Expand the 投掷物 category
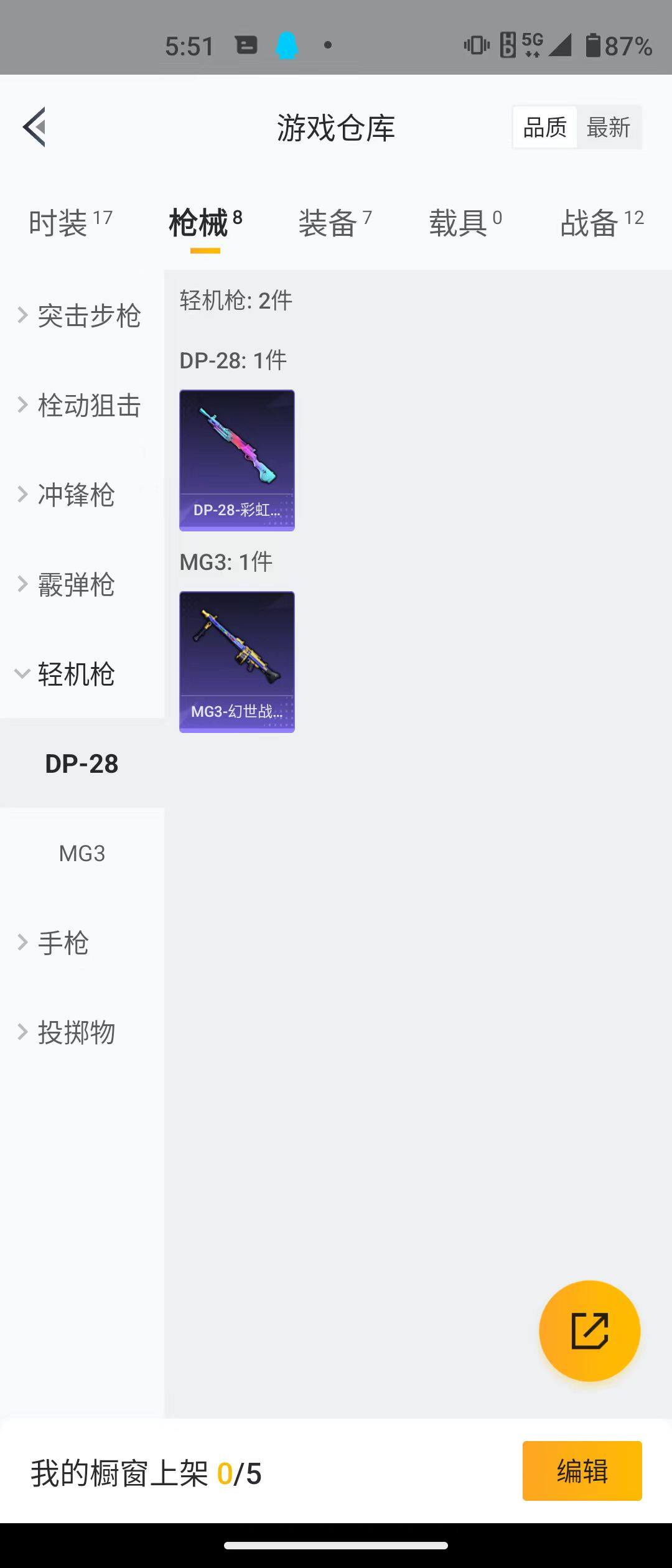The image size is (672, 1568). (x=77, y=1033)
